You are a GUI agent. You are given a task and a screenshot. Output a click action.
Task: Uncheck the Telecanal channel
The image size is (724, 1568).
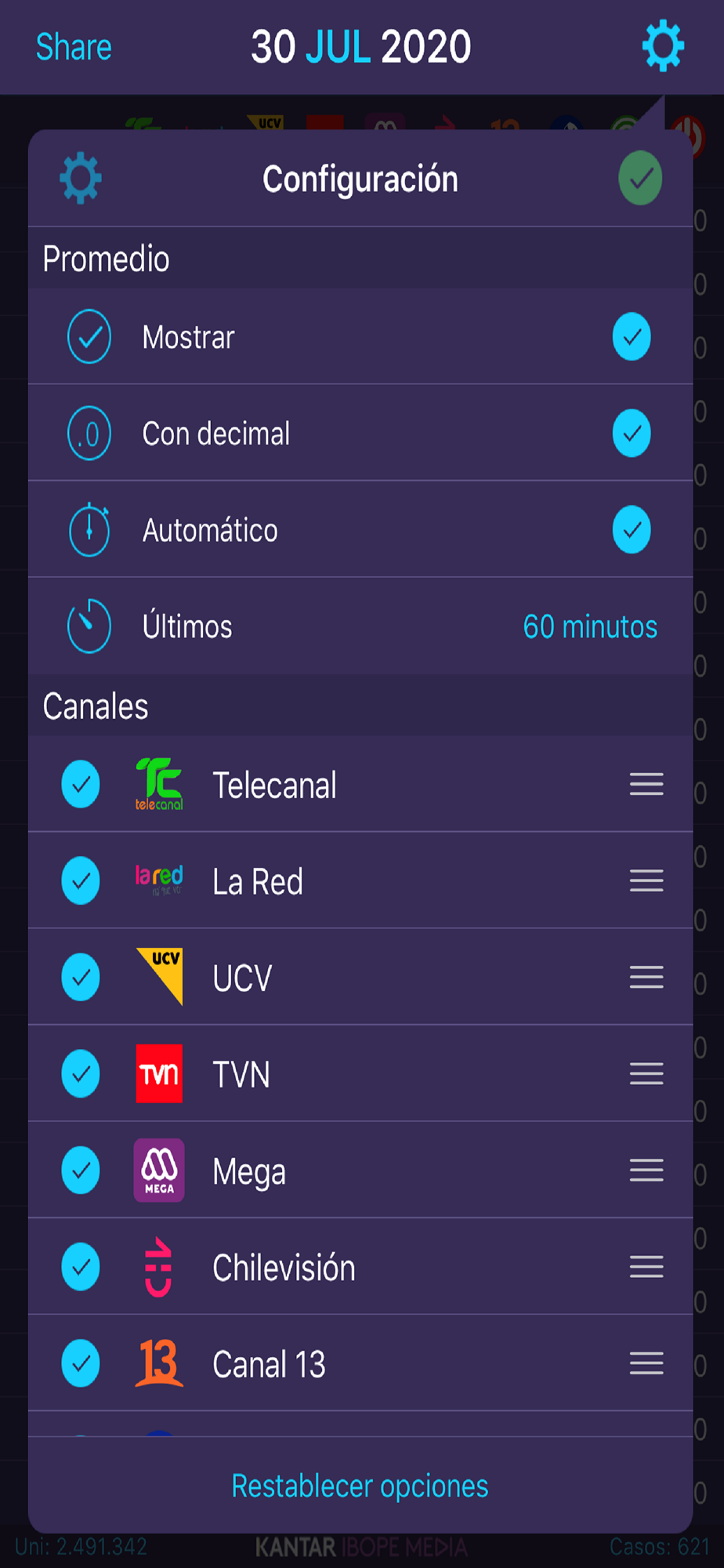(x=81, y=784)
